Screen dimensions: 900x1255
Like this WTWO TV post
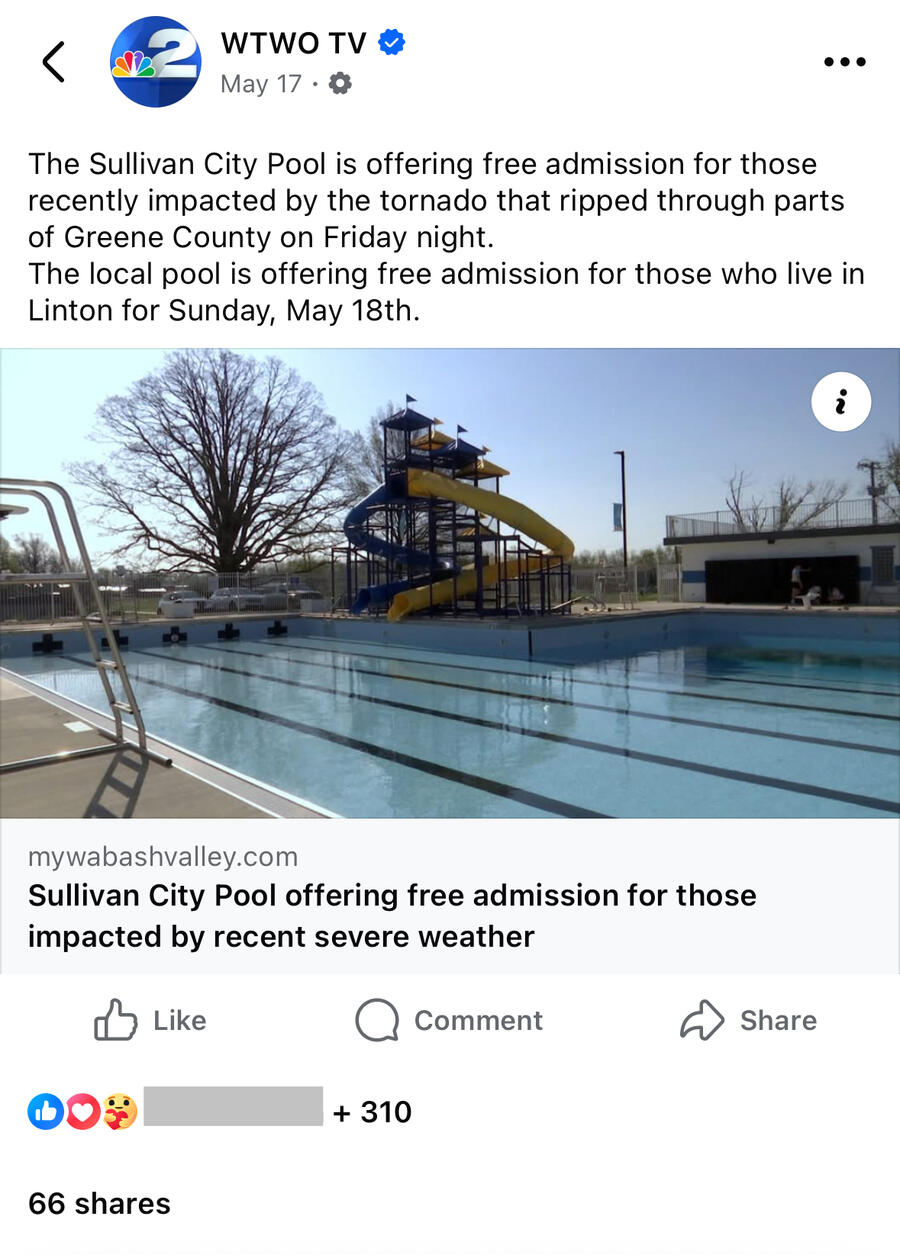tap(150, 1020)
